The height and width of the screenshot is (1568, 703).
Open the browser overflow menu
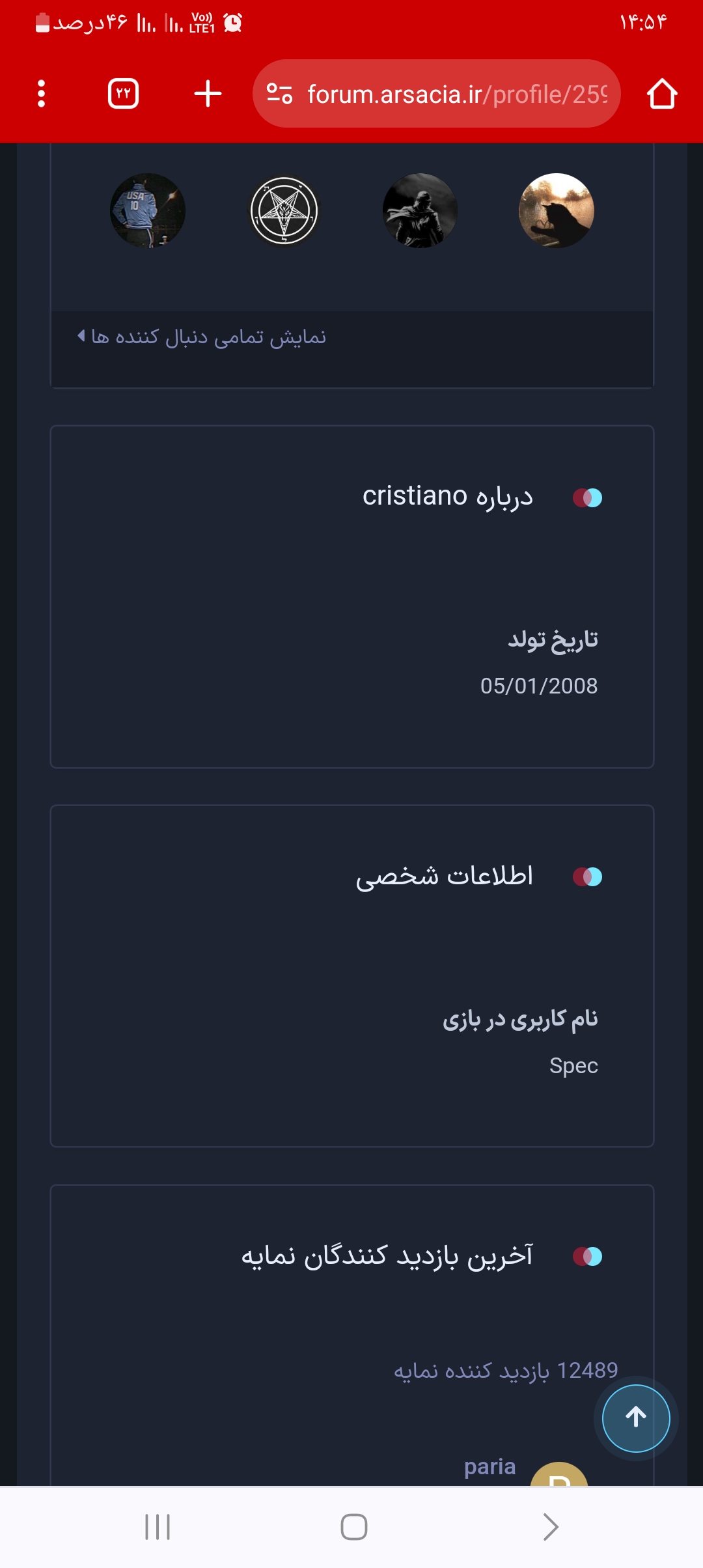pyautogui.click(x=41, y=94)
